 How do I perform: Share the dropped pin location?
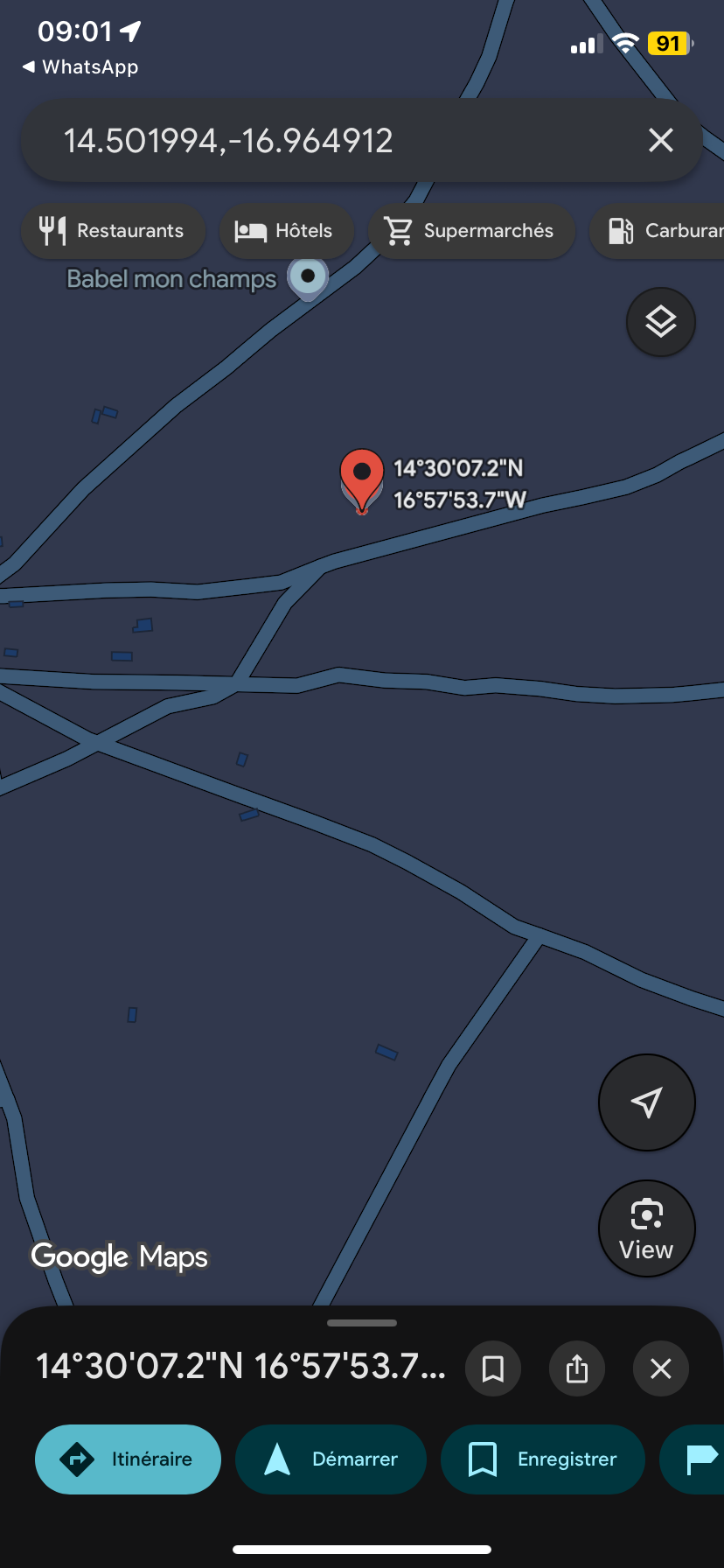click(x=577, y=1368)
